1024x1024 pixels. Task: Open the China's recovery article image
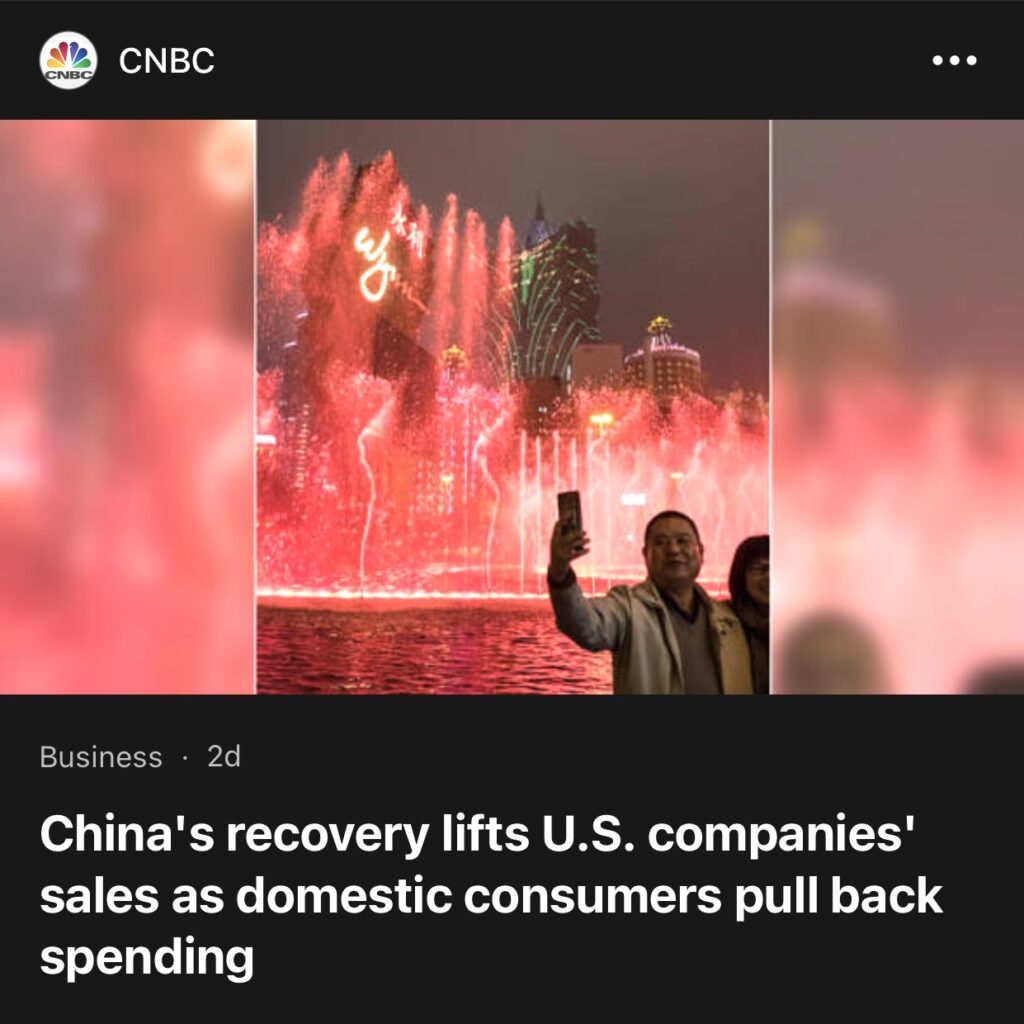[x=512, y=406]
